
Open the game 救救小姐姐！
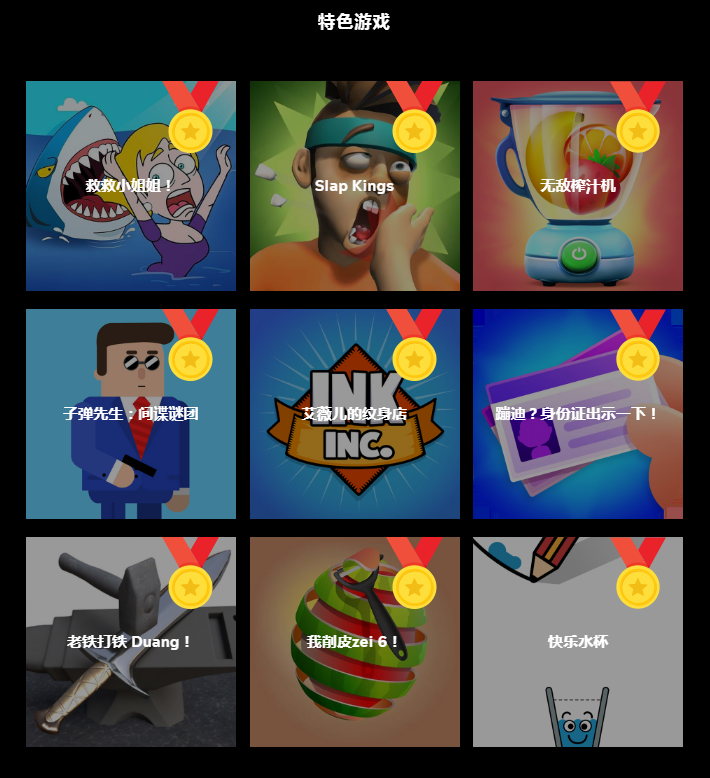coord(131,186)
